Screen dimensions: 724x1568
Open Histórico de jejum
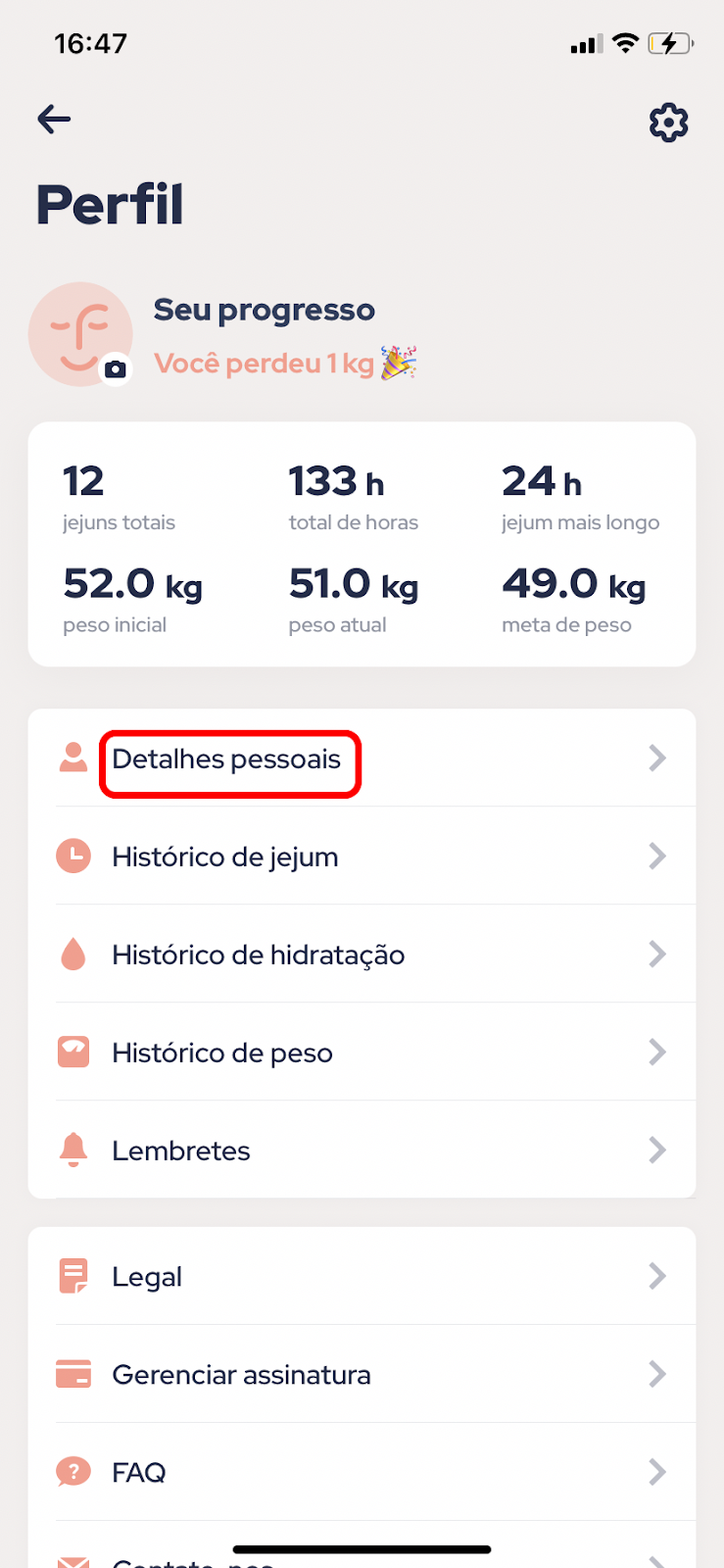tap(362, 856)
